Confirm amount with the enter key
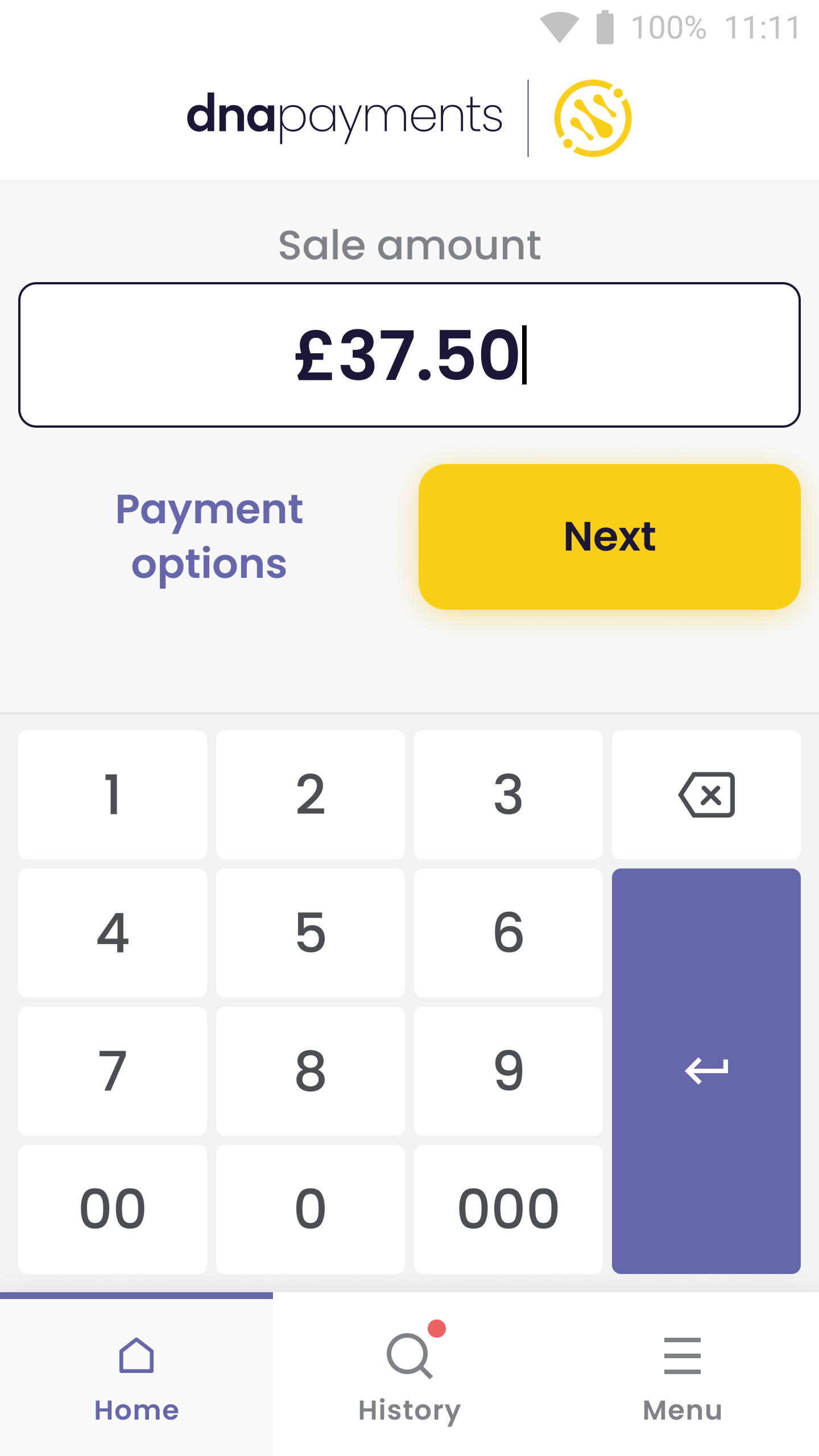Viewport: 819px width, 1456px height. 706,1070
